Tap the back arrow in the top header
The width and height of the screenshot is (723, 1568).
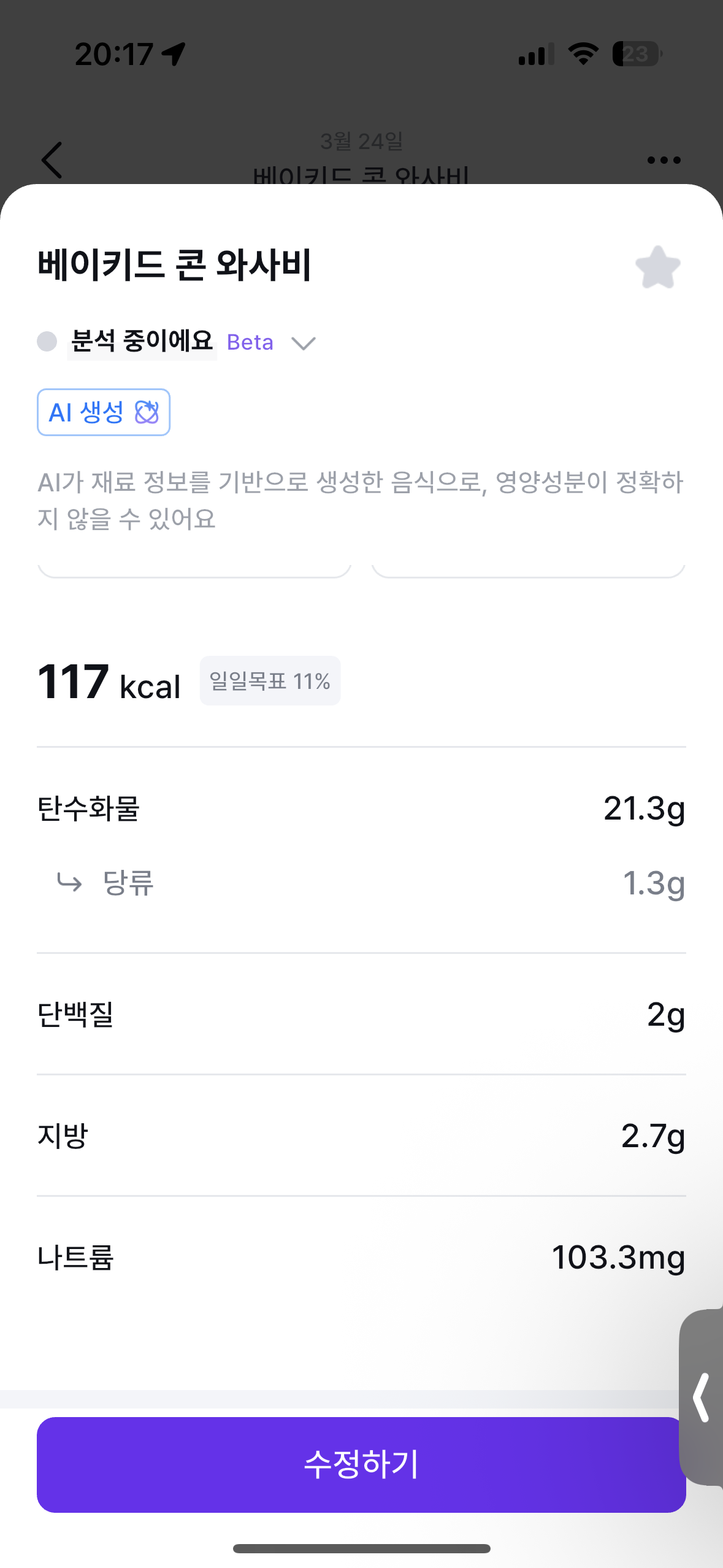52,160
